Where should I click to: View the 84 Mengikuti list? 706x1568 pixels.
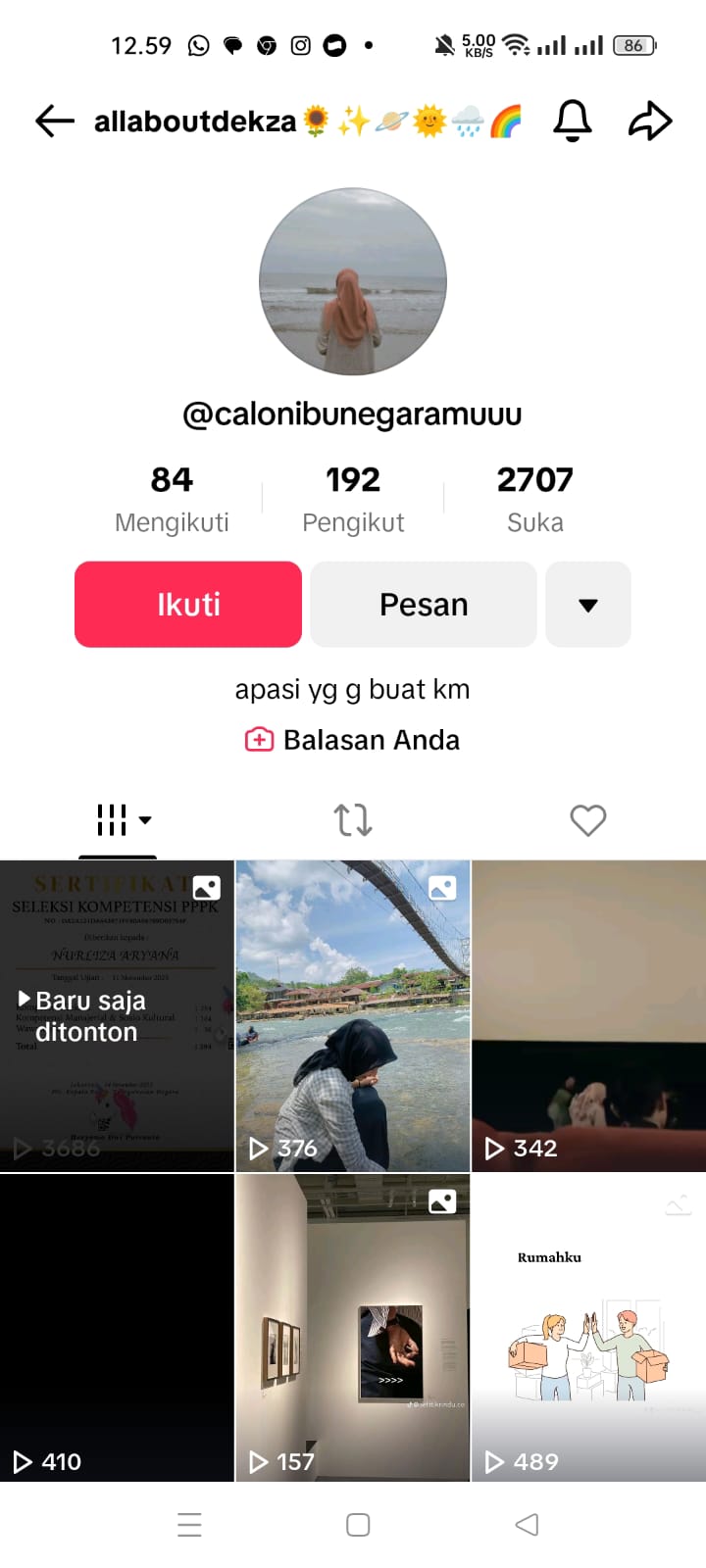(172, 500)
